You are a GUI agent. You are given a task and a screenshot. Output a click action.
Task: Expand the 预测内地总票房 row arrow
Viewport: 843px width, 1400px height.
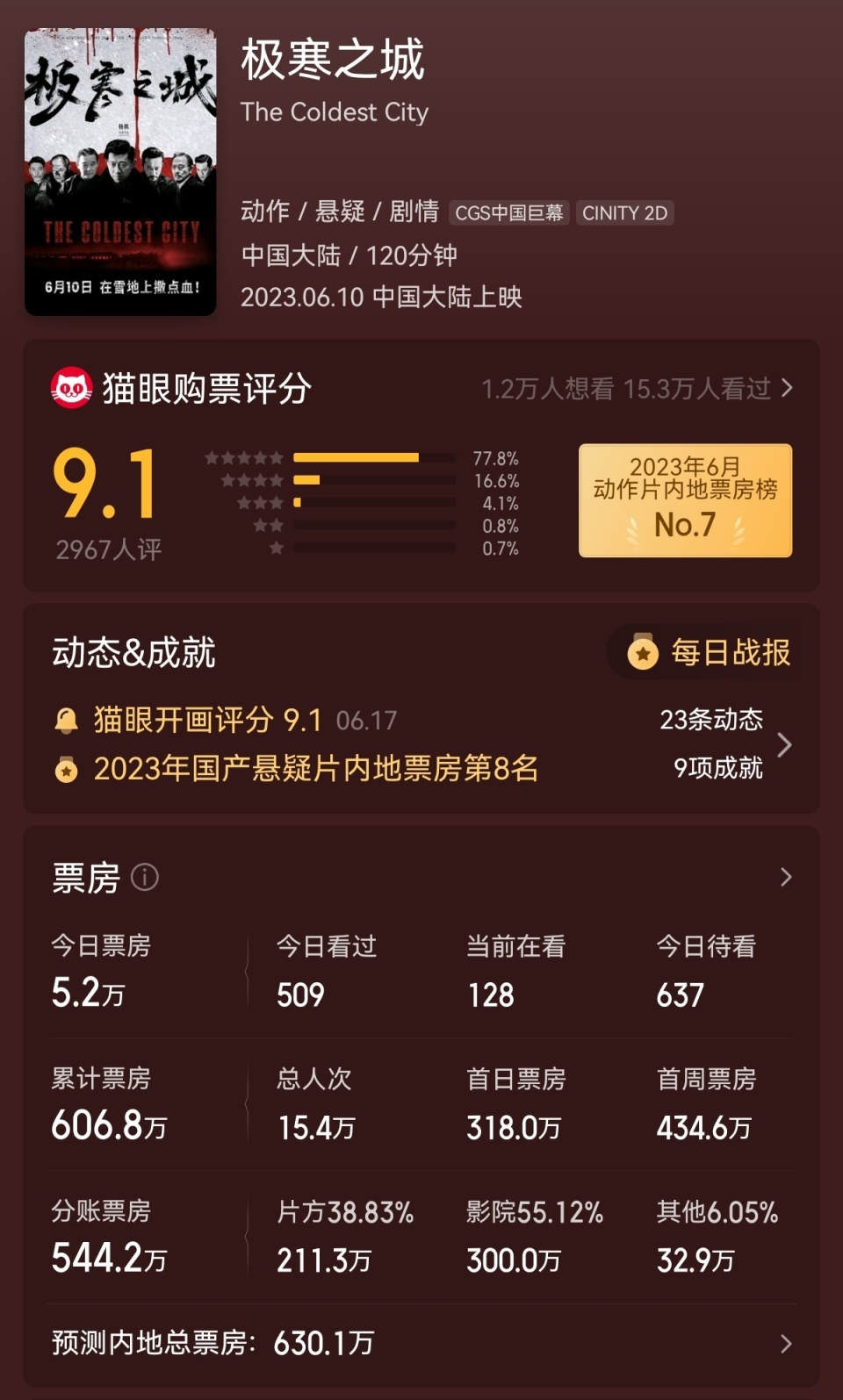pos(788,1342)
